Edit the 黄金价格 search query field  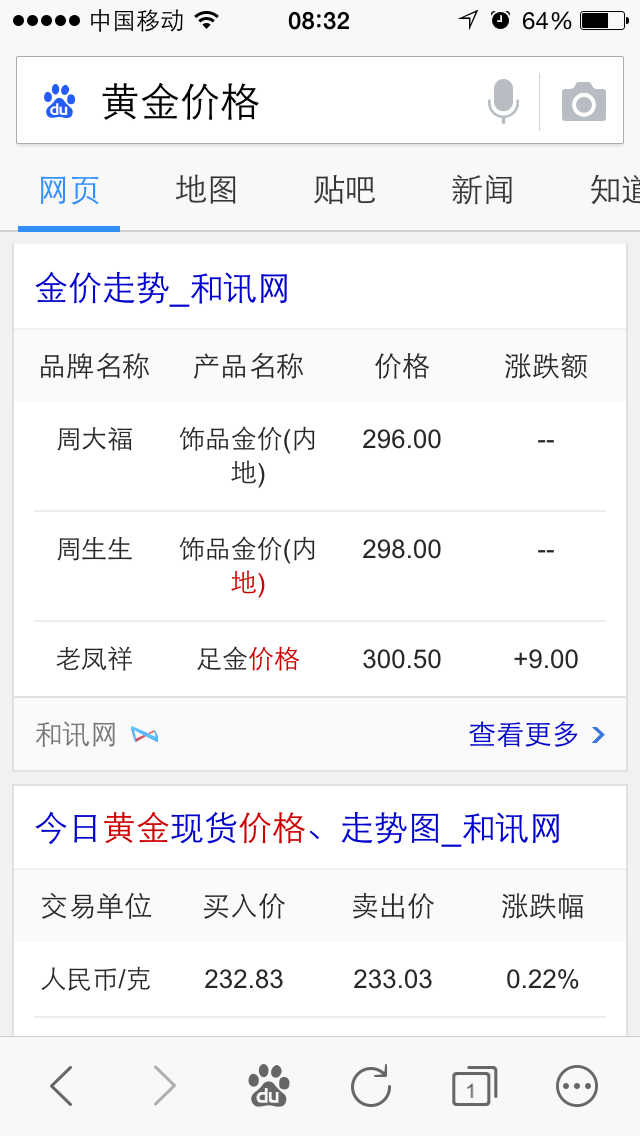[x=290, y=101]
